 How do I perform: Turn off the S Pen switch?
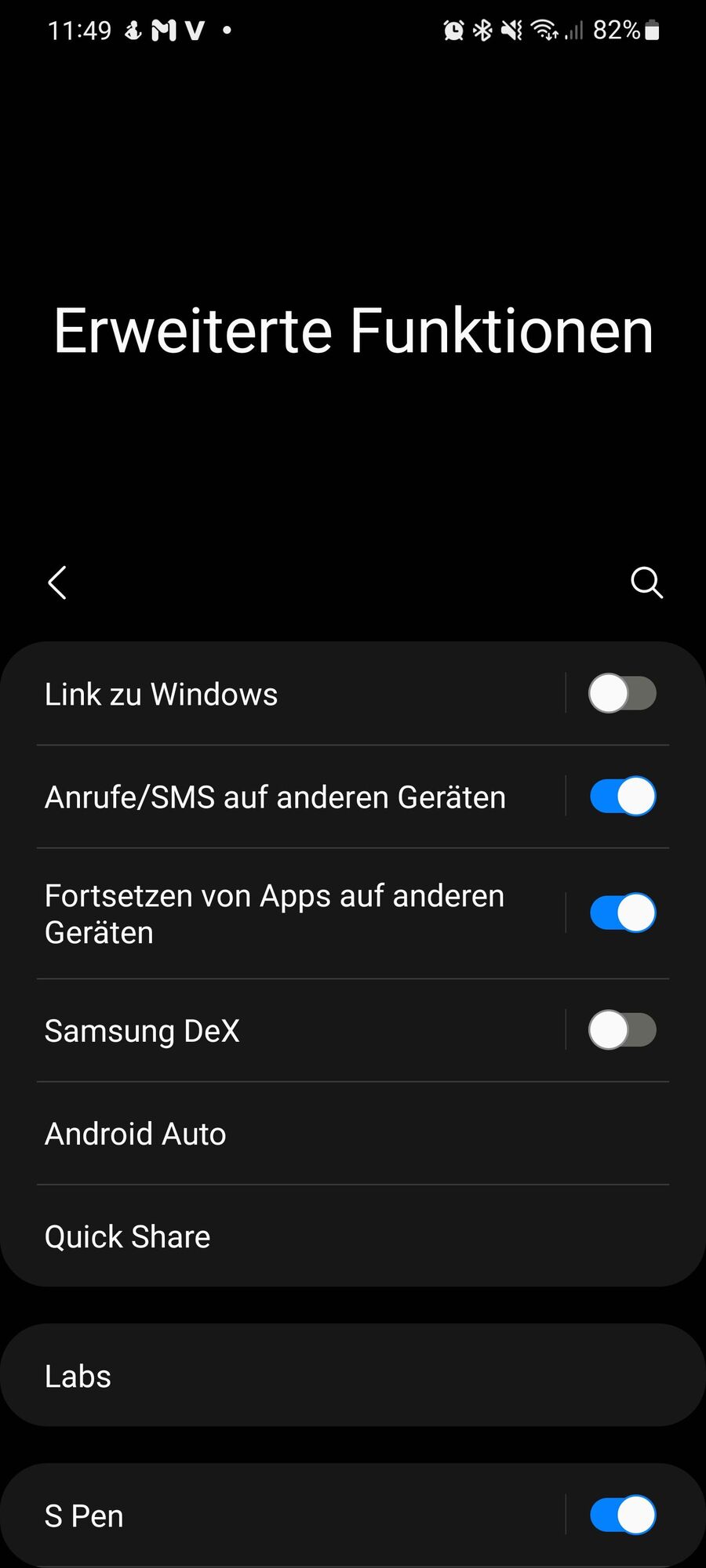pos(622,1515)
